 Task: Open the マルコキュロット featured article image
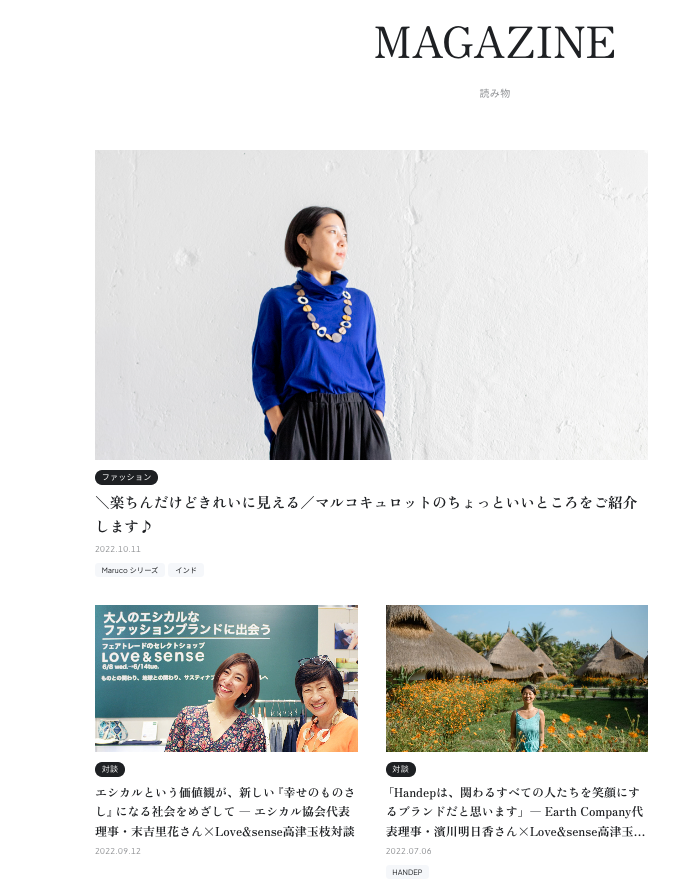pos(371,304)
